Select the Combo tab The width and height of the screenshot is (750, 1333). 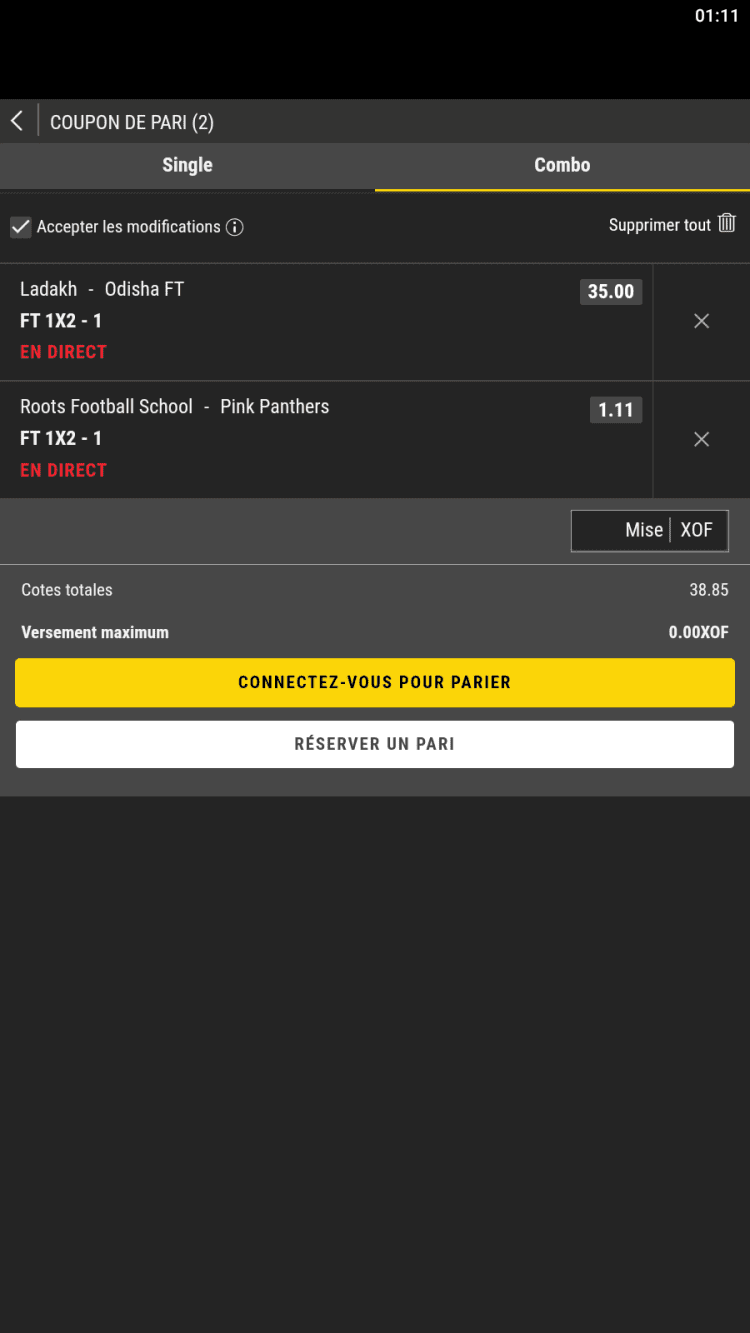tap(562, 166)
